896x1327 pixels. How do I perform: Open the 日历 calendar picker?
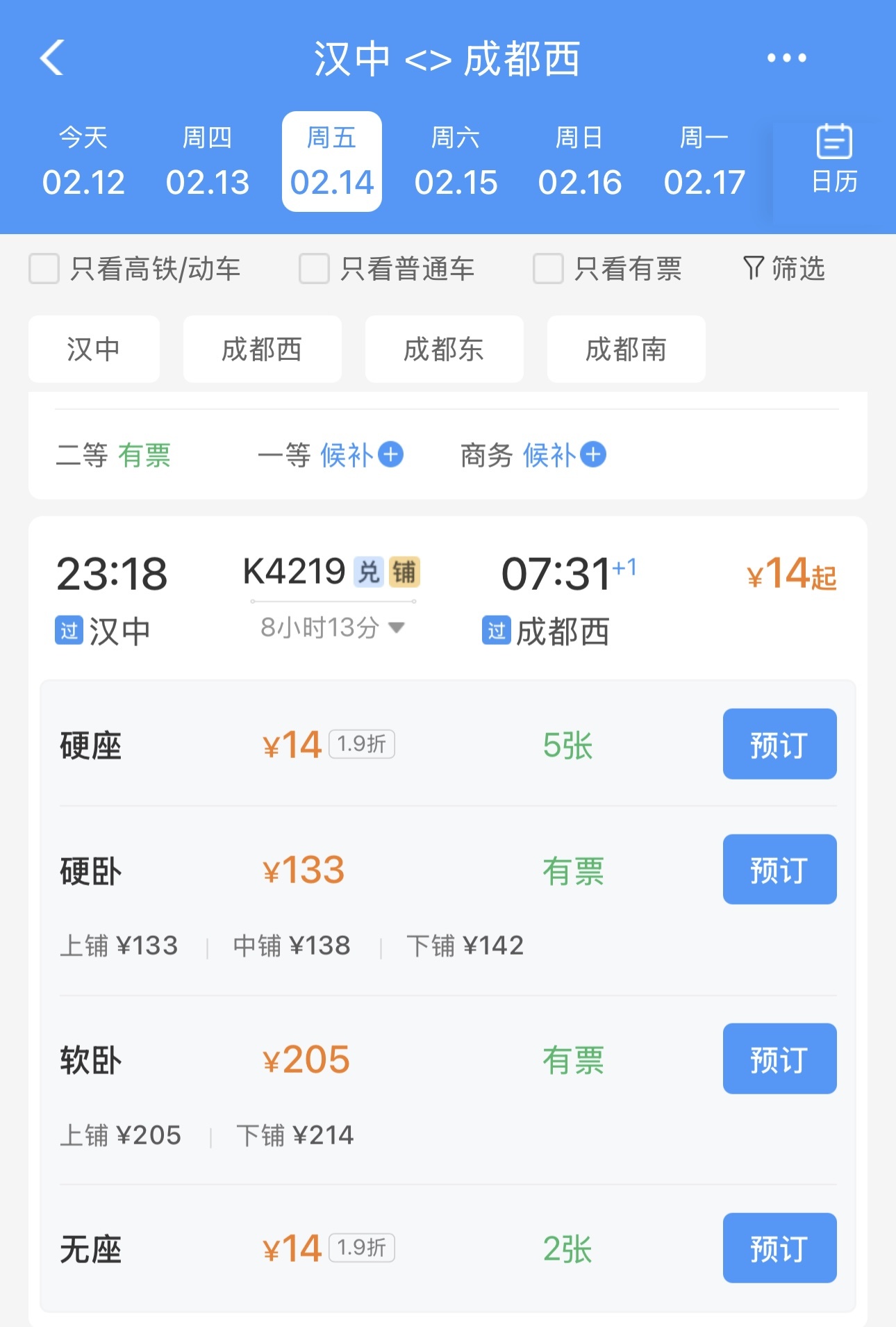(x=833, y=160)
